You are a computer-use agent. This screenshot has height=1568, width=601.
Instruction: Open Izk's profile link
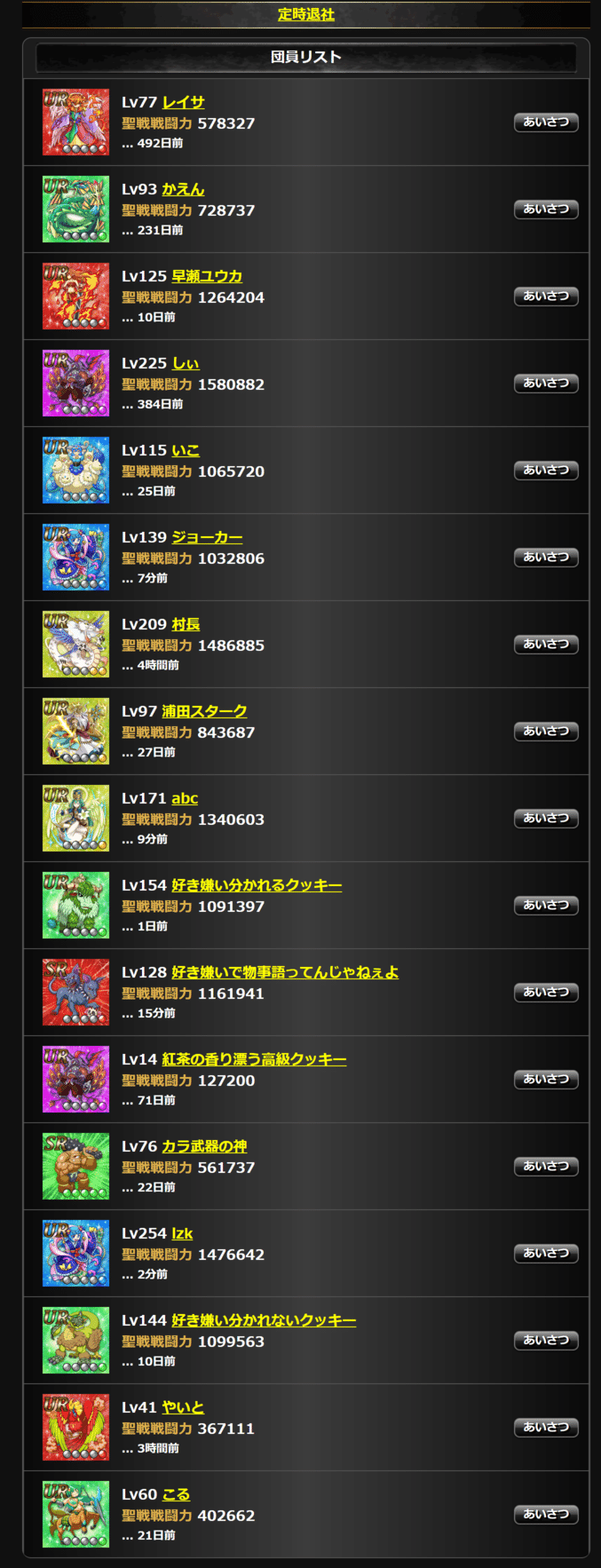(x=182, y=1233)
